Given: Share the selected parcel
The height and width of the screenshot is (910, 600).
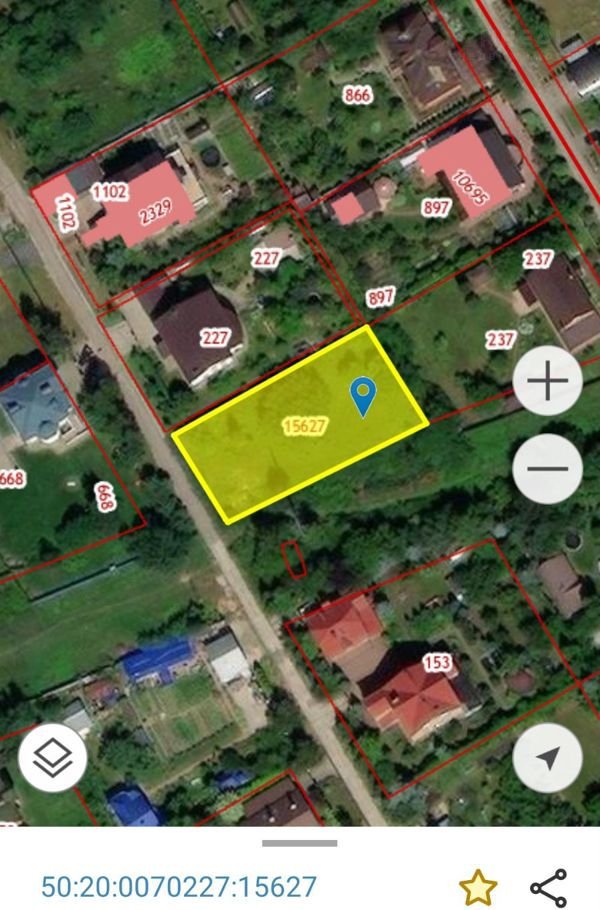Looking at the screenshot, I should pos(548,886).
